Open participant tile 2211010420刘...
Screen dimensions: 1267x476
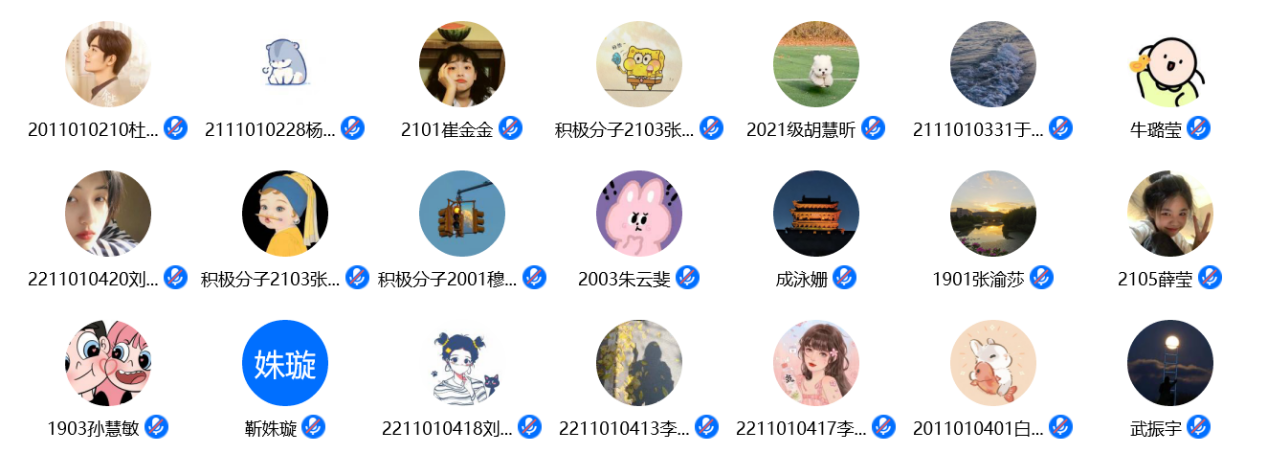click(108, 214)
